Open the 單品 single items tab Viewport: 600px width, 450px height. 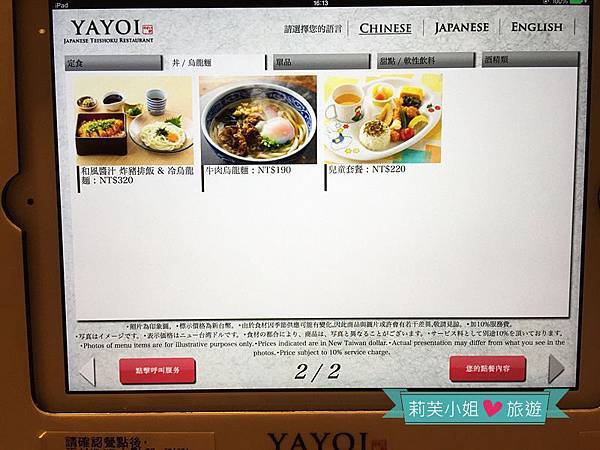pyautogui.click(x=320, y=62)
